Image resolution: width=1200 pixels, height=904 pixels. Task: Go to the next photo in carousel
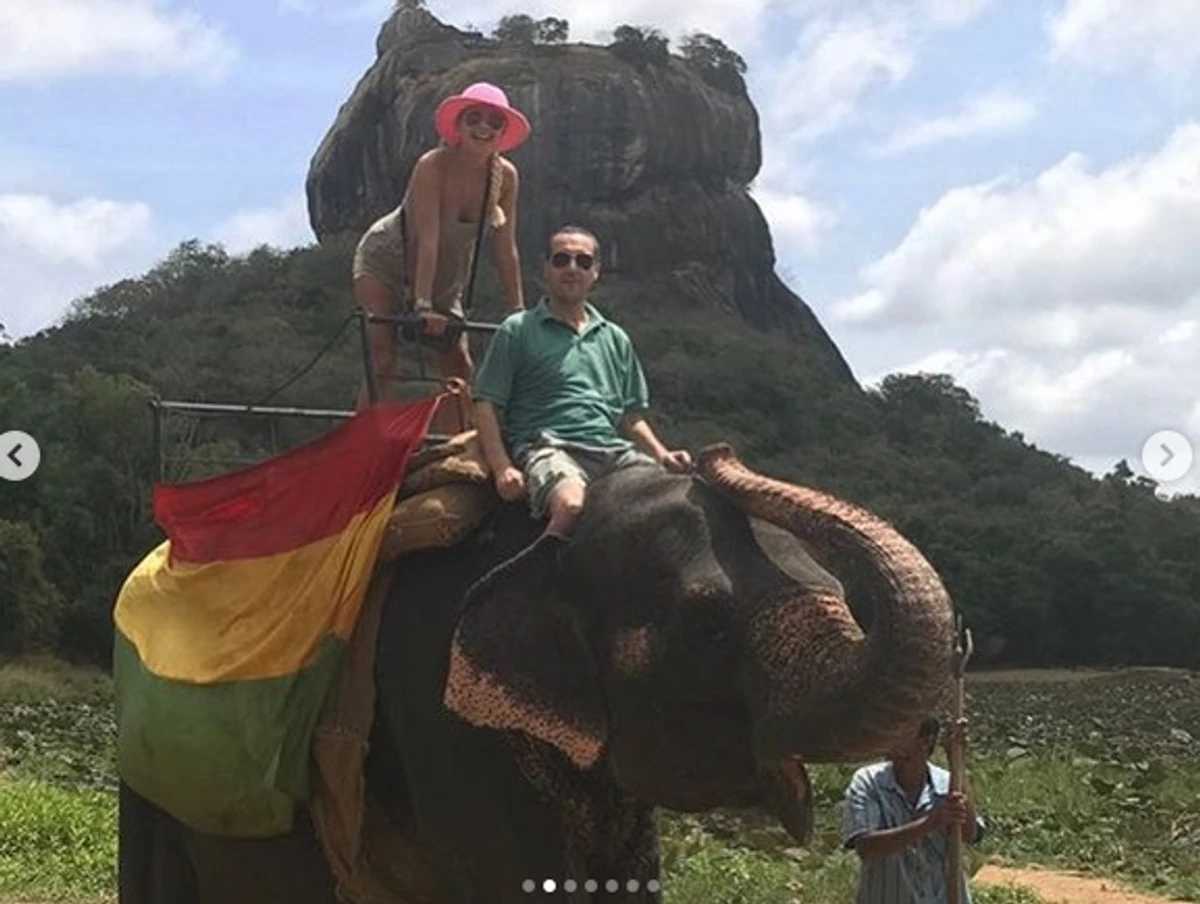click(1166, 456)
